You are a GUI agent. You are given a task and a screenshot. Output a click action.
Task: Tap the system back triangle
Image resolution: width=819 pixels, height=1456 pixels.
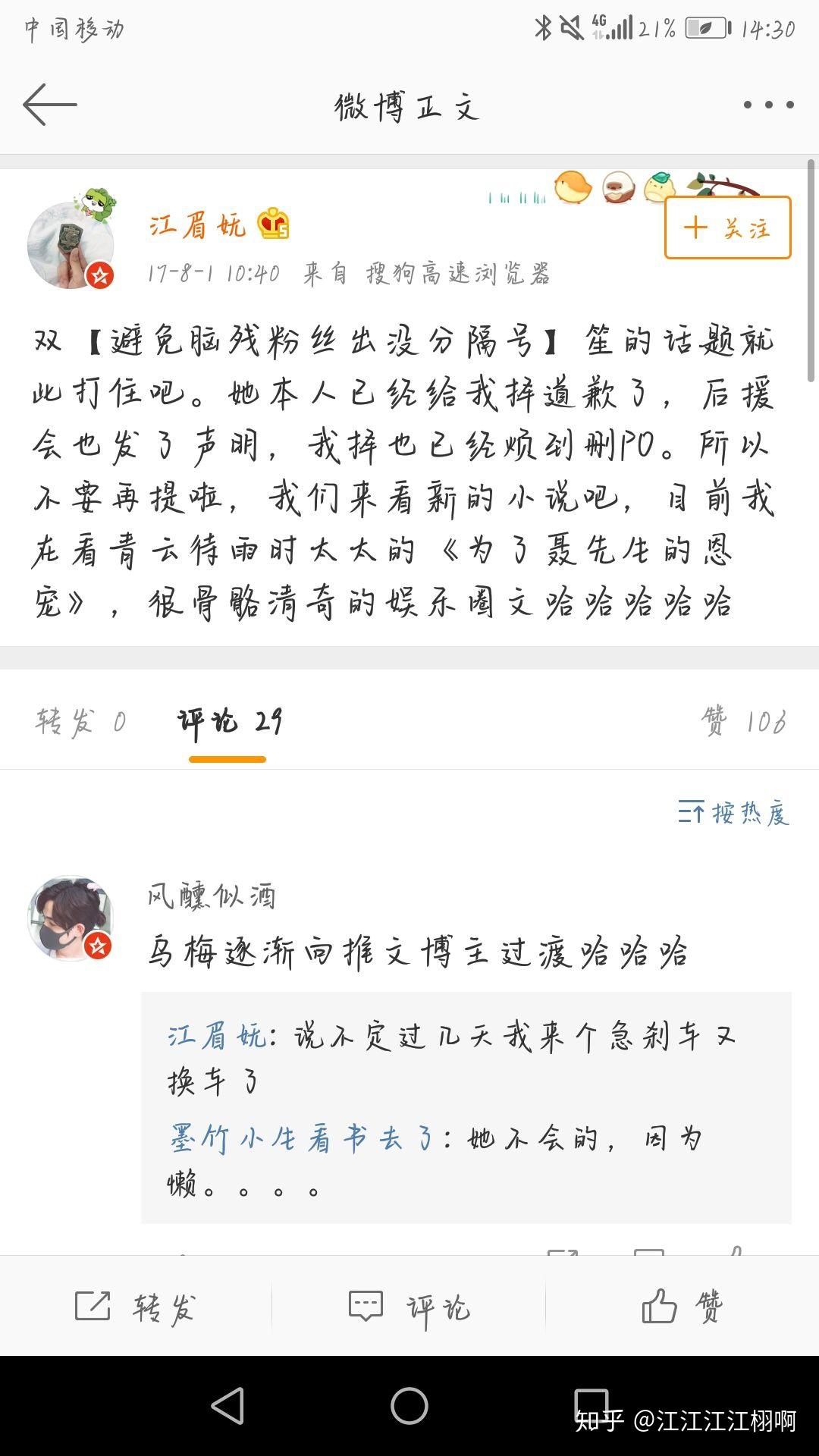coord(227,1406)
